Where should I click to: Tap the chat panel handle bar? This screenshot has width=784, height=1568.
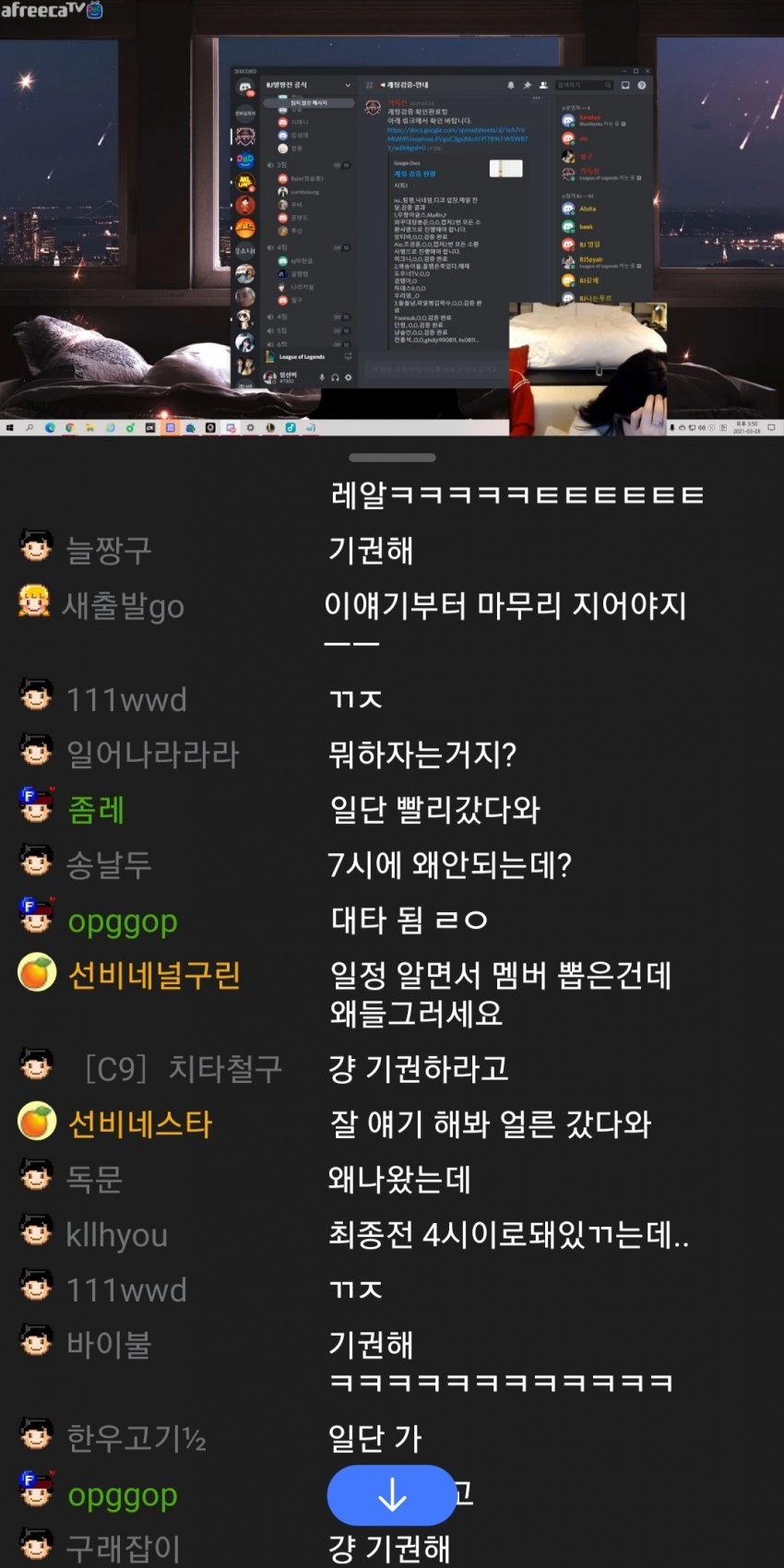pos(392,457)
